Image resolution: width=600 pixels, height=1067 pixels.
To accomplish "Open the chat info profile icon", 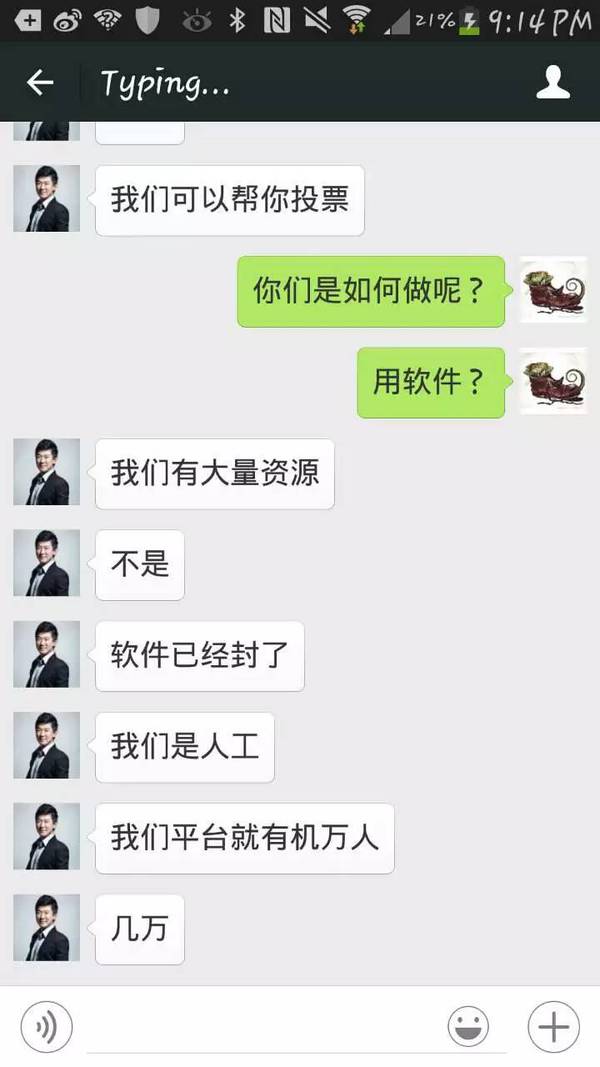I will pos(553,83).
